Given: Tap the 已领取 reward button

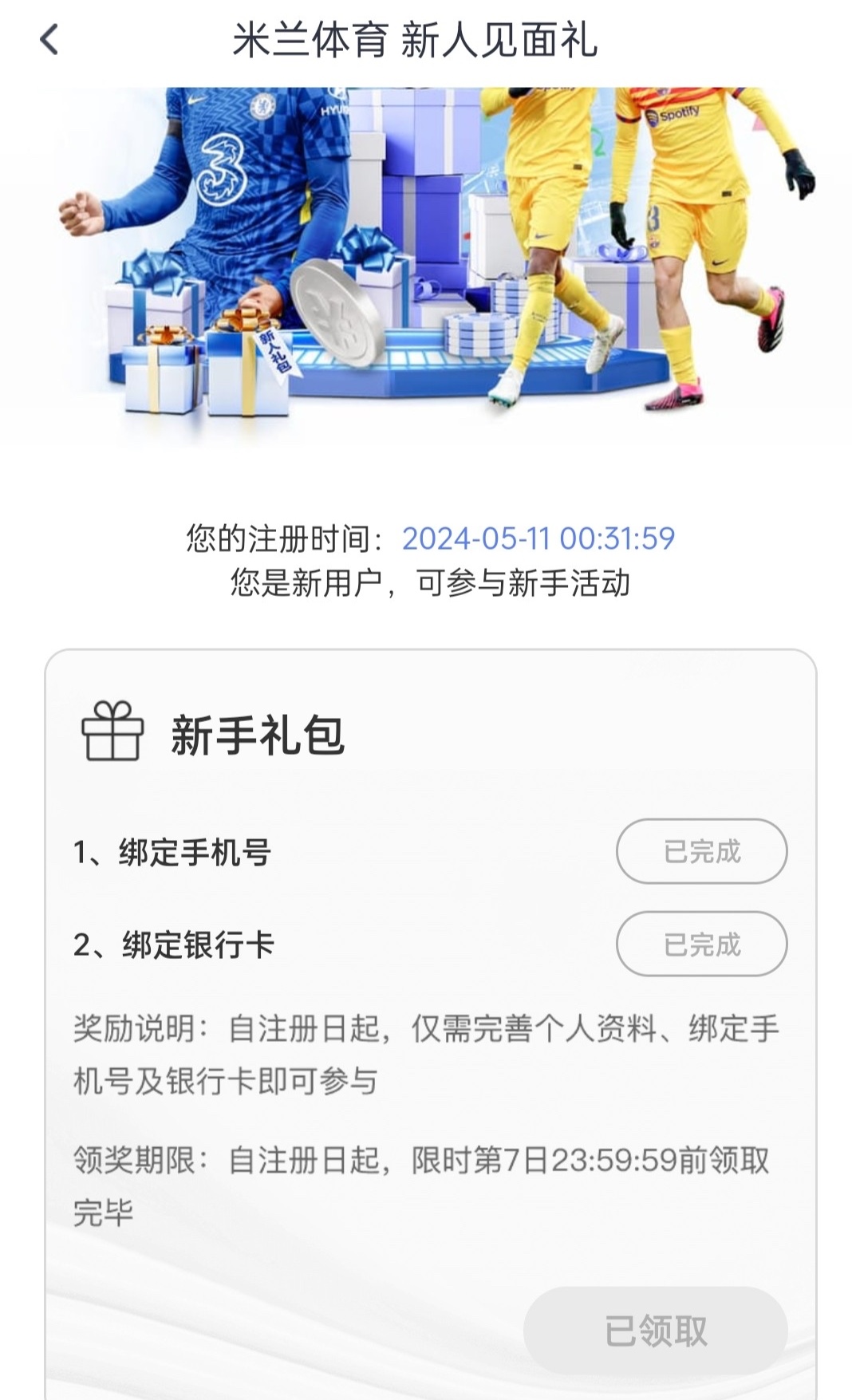Looking at the screenshot, I should point(655,1330).
